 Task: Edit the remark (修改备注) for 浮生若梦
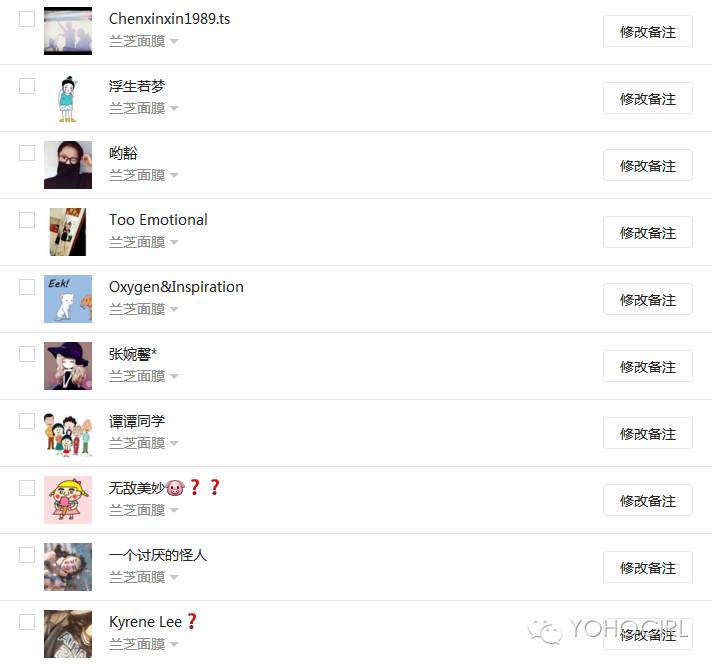click(647, 99)
